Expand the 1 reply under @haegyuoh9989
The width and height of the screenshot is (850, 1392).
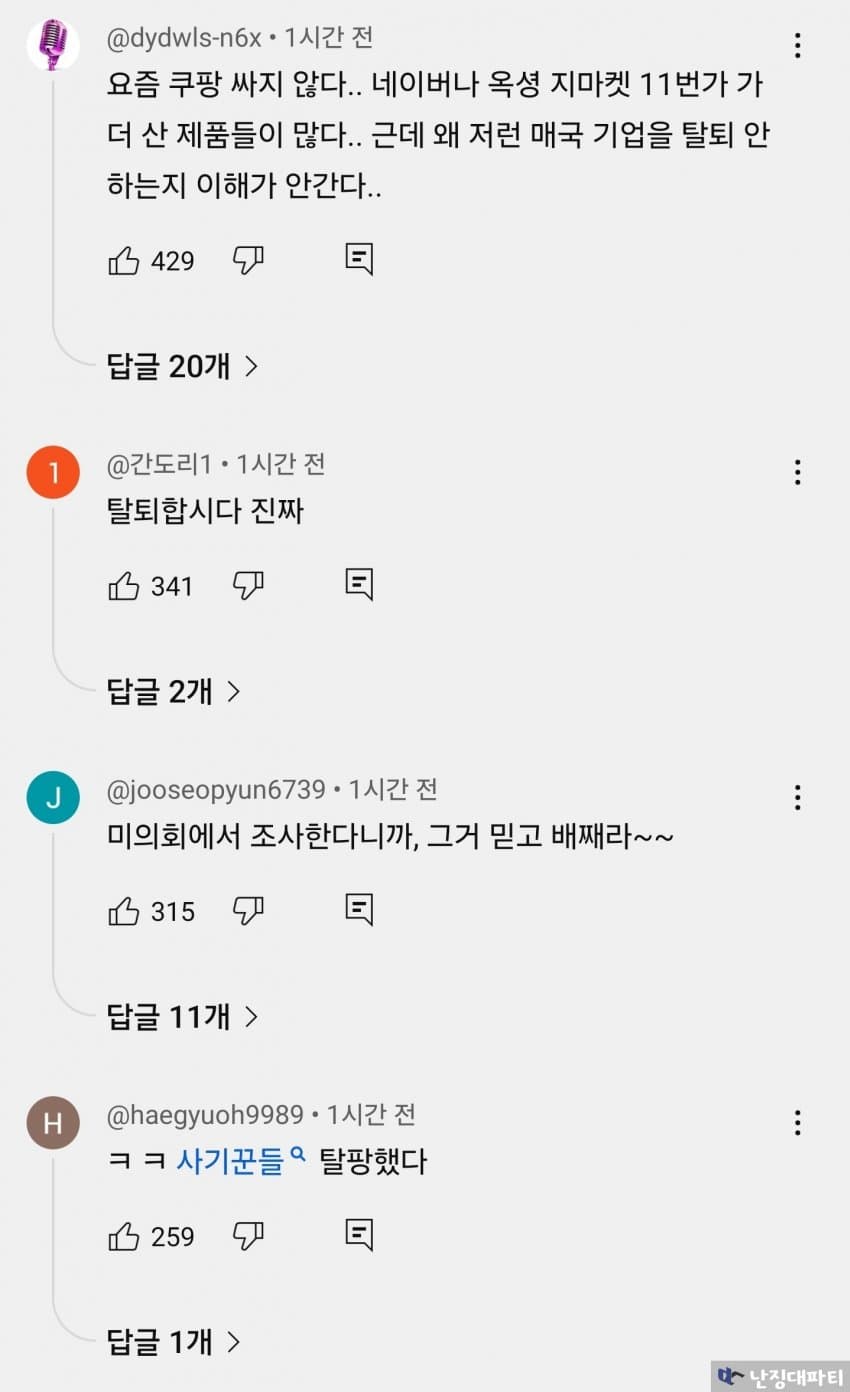(174, 1342)
